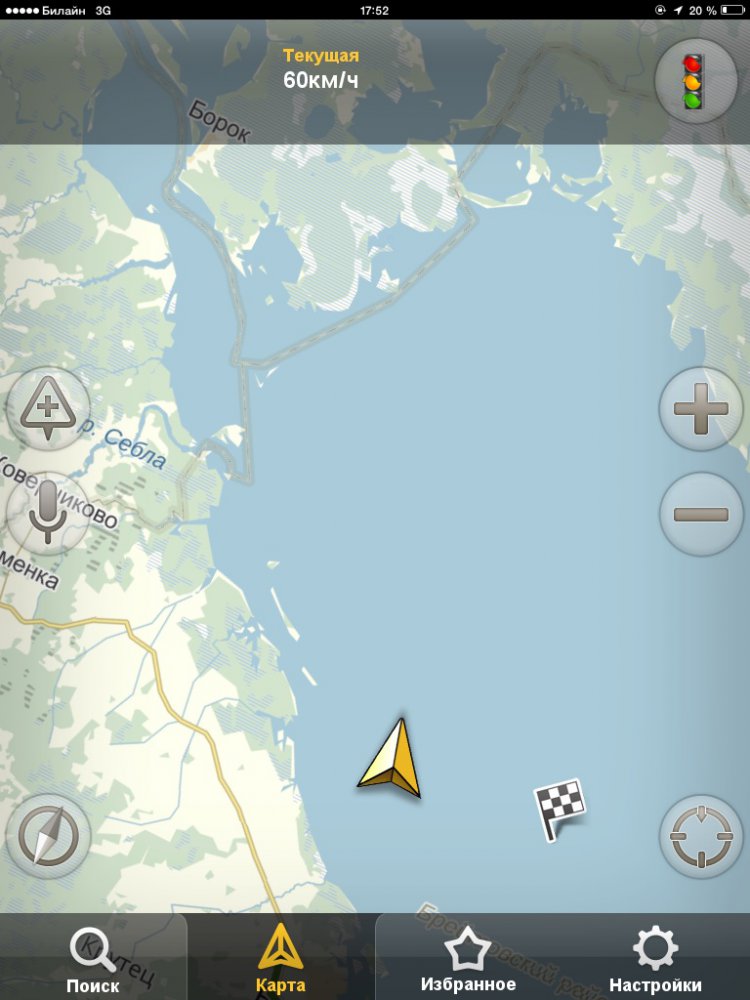Add a road event marker

coord(47,409)
